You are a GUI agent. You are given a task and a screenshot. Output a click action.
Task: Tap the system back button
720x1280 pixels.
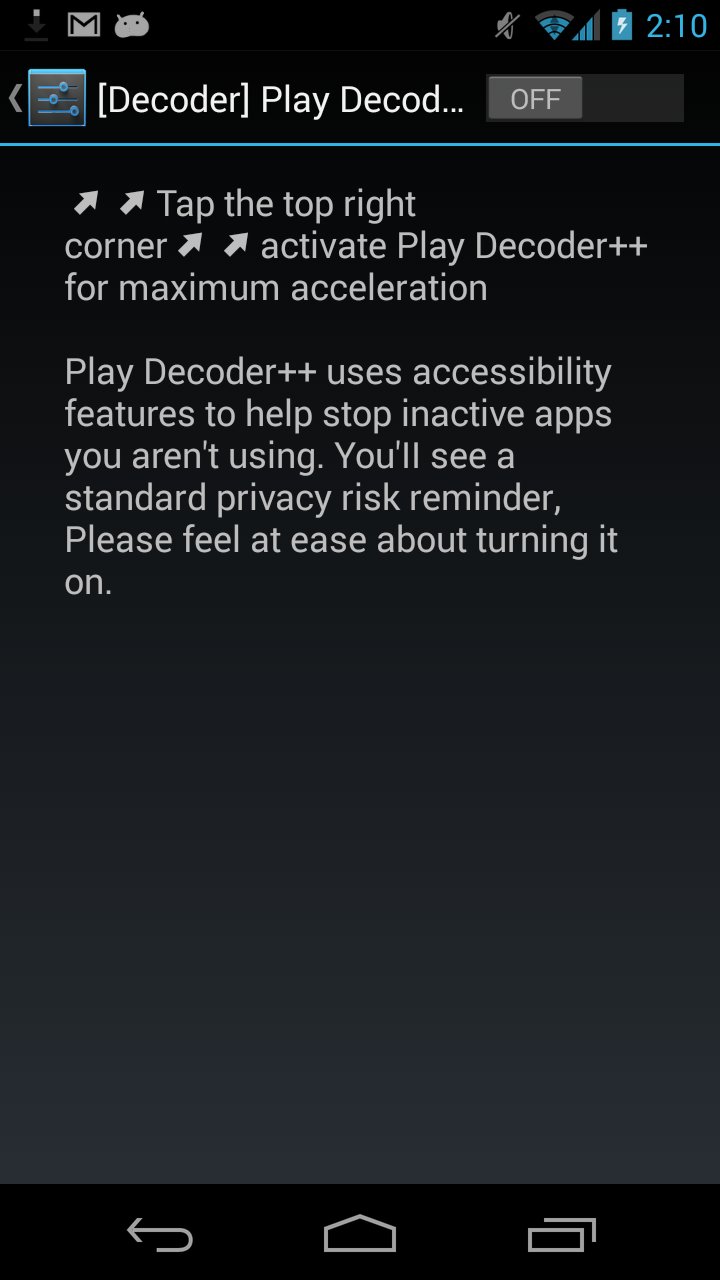[160, 1234]
